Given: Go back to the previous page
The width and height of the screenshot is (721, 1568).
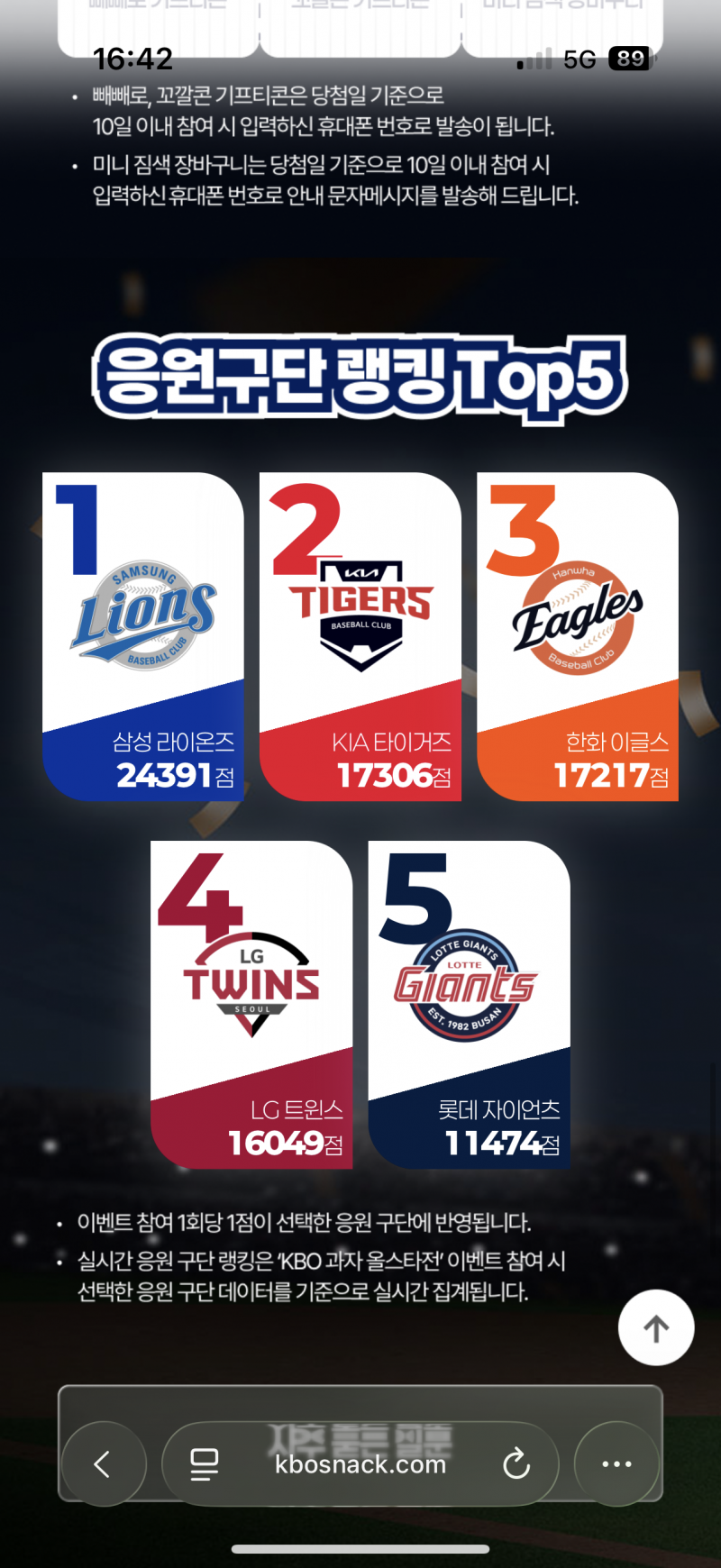Looking at the screenshot, I should 103,1463.
